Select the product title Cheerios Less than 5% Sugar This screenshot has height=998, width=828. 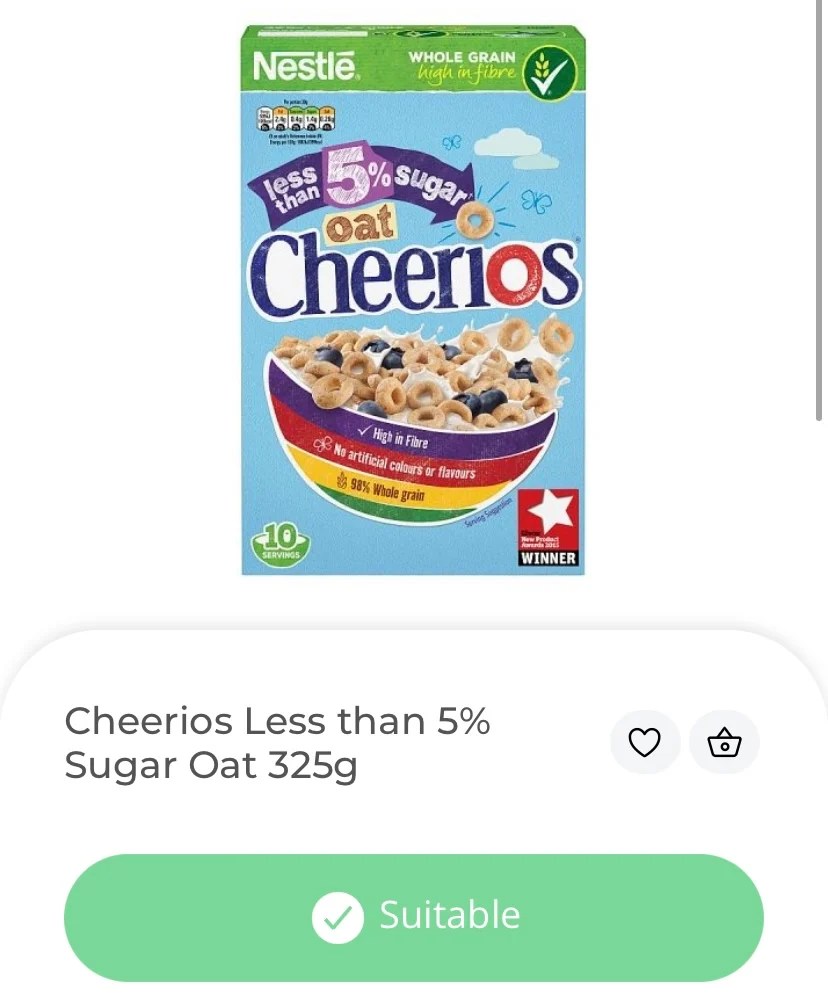[x=277, y=743]
